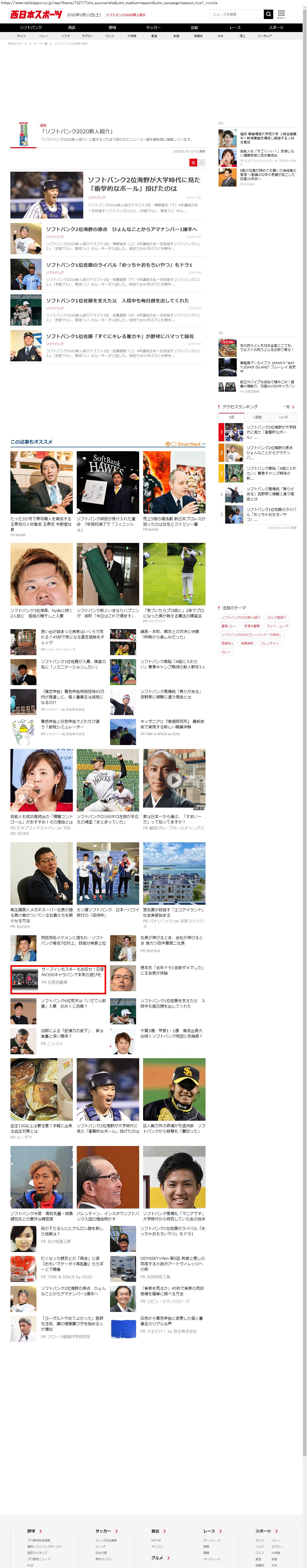Open the アクセスランキング 一覧 link

tap(288, 407)
